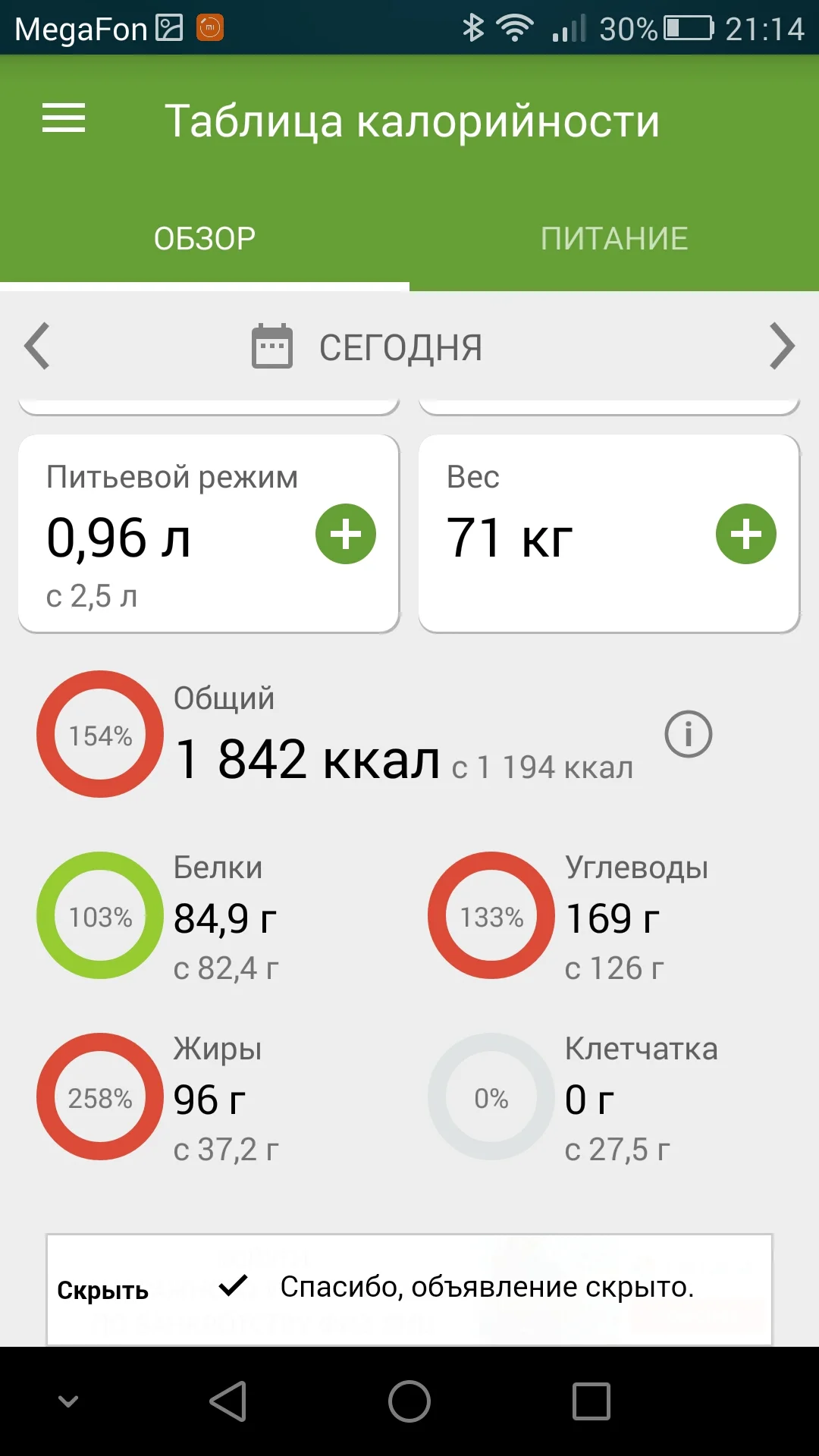Go to previous day with left chevron
The width and height of the screenshot is (819, 1456).
[x=36, y=347]
